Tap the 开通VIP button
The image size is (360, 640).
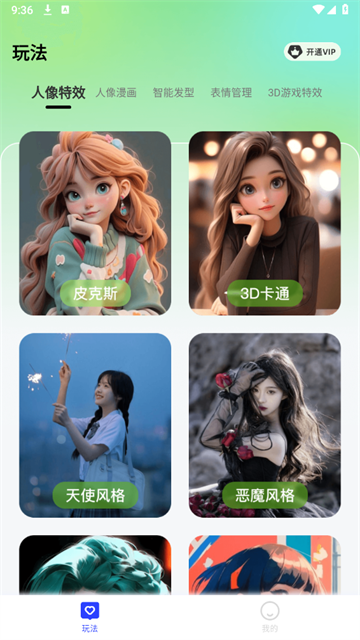click(312, 52)
